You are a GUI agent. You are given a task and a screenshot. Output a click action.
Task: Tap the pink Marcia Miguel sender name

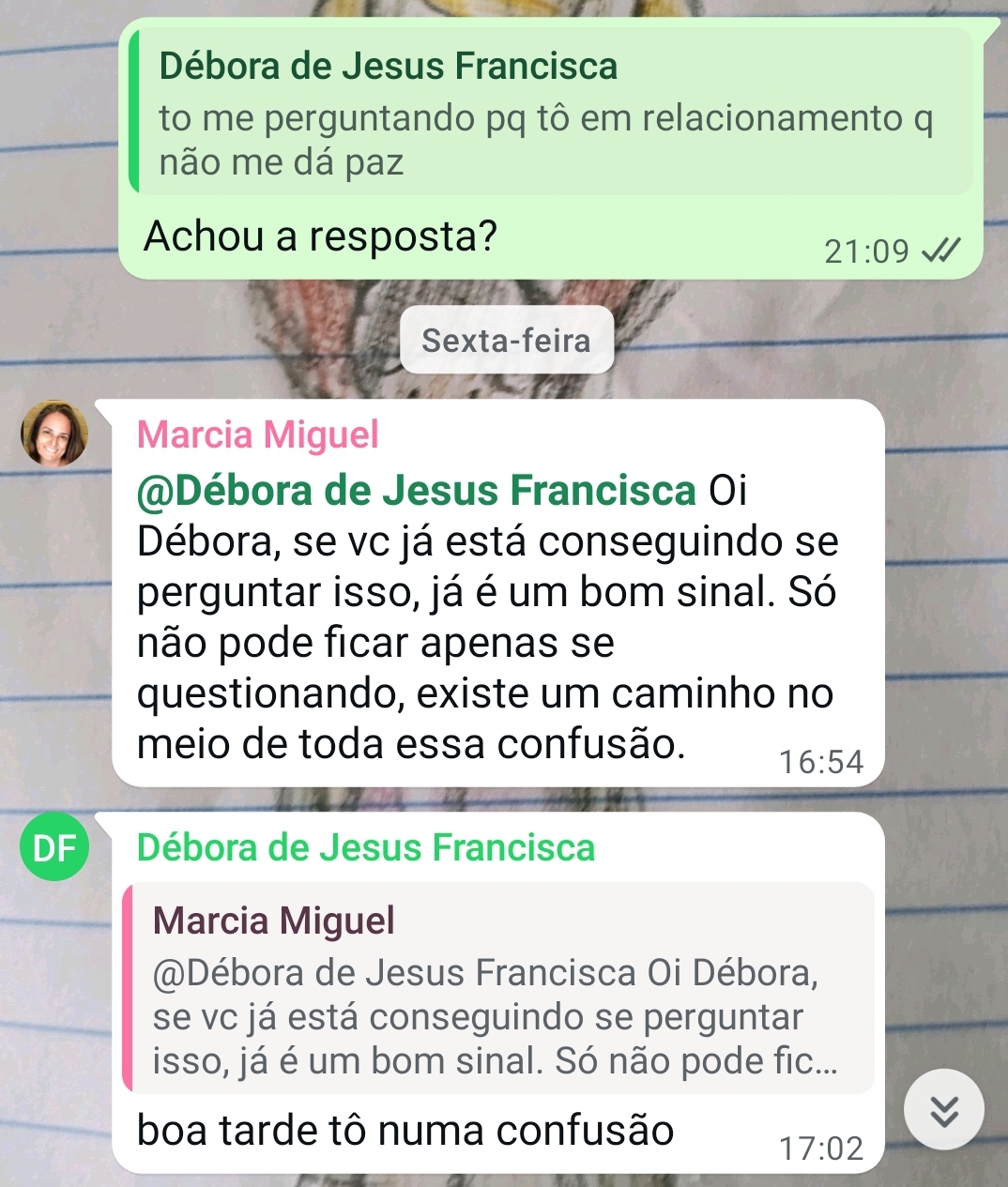tap(258, 435)
